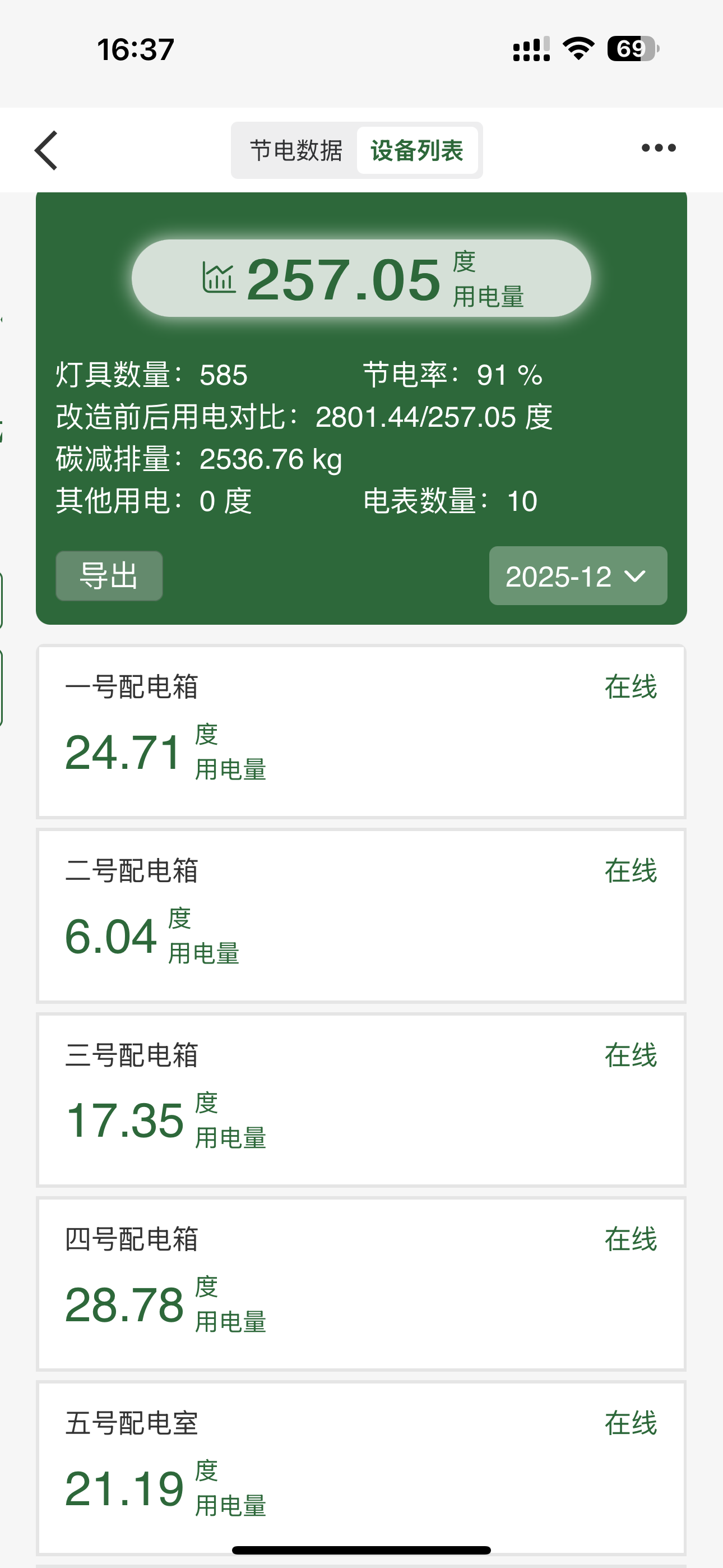Open the more options ellipsis menu
The image size is (723, 1568).
tap(659, 147)
